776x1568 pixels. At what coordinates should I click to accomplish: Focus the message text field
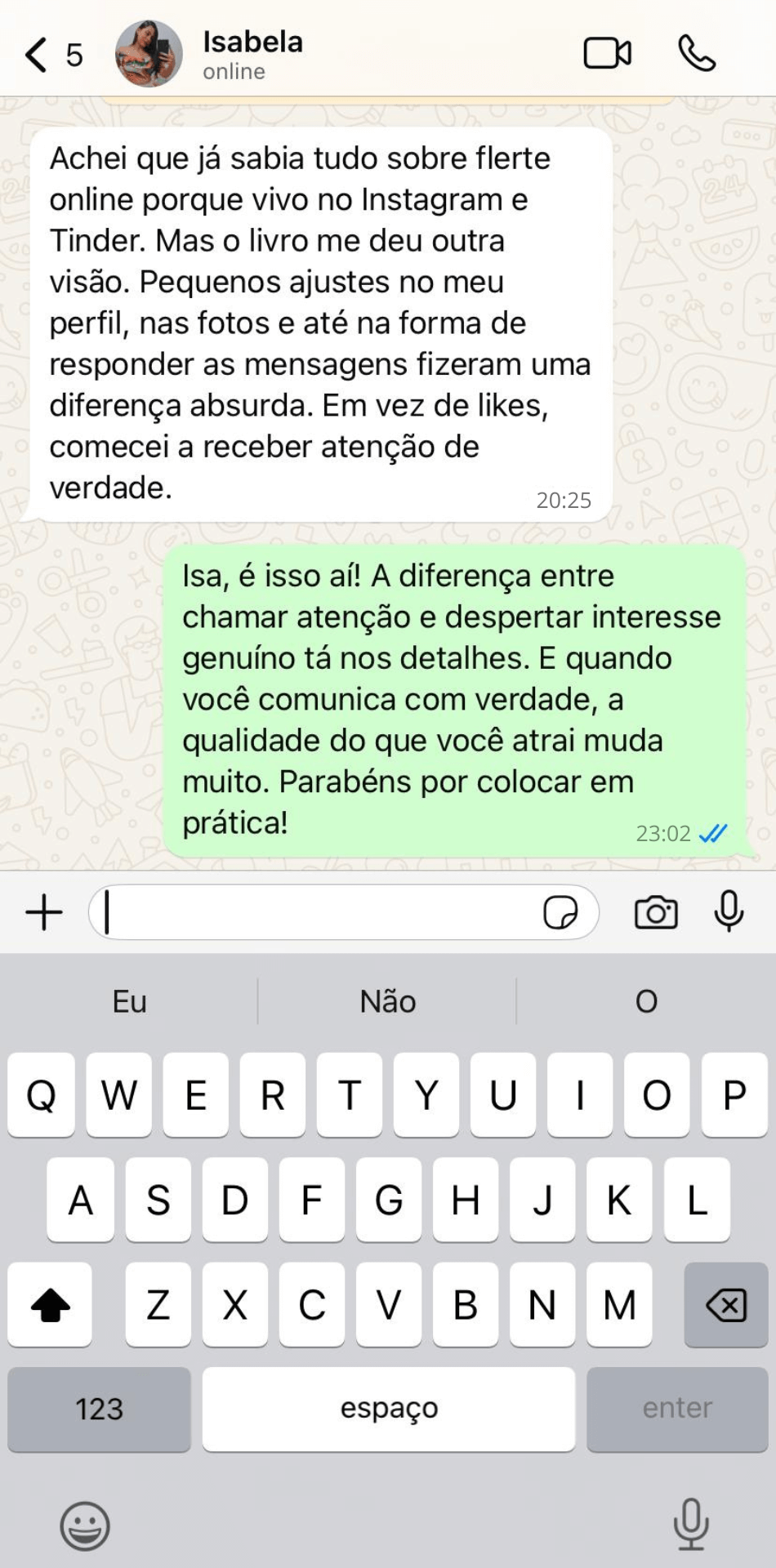tap(319, 912)
